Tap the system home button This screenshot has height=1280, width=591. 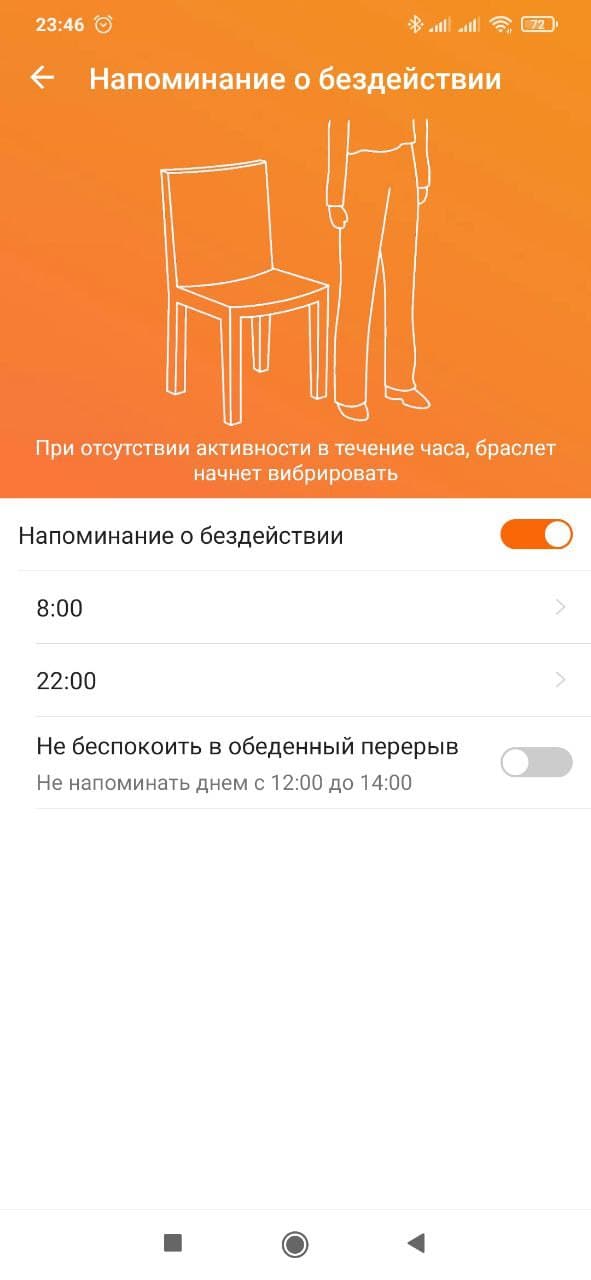295,1243
